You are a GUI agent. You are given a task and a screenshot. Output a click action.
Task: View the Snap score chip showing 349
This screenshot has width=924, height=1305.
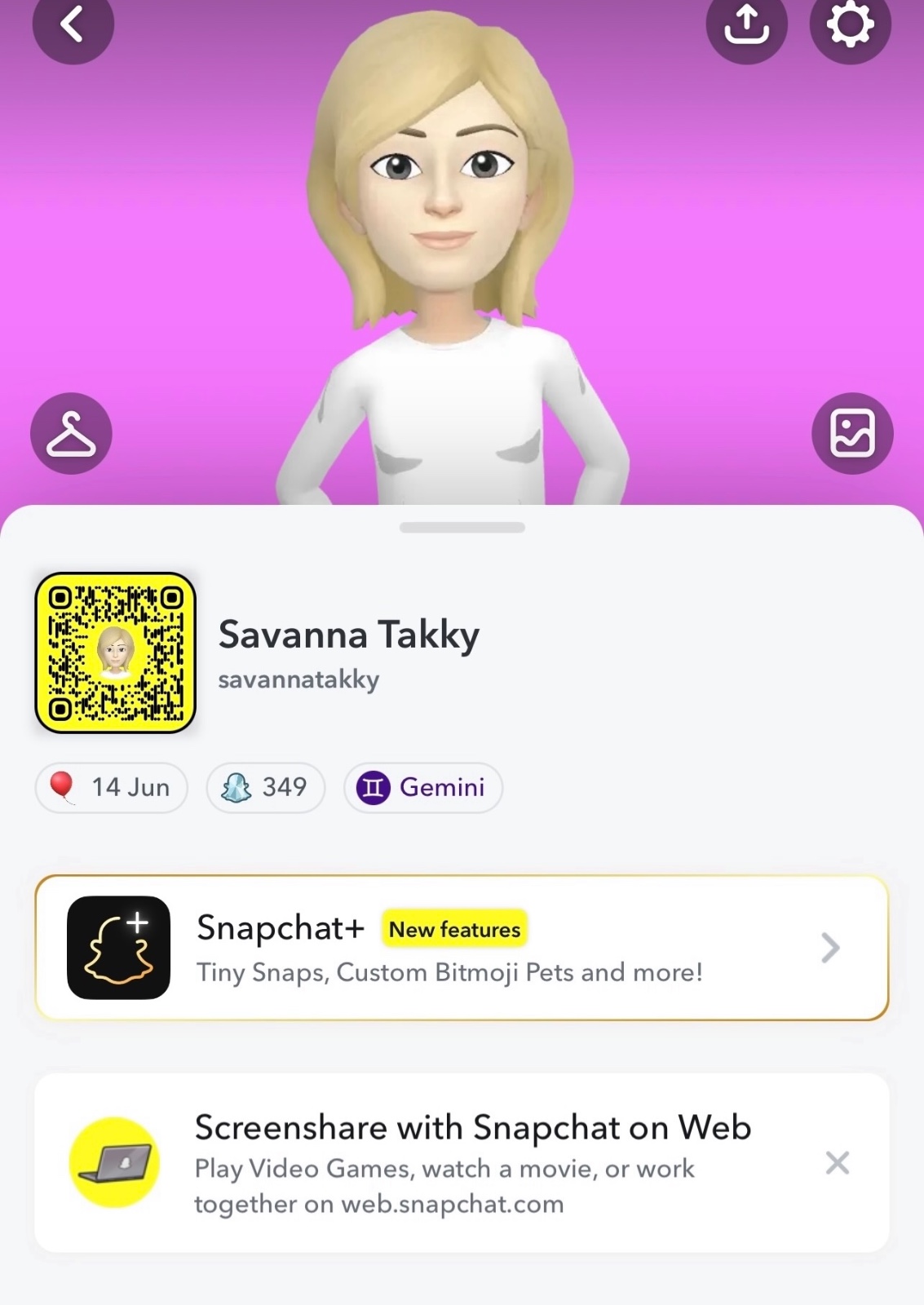click(x=265, y=787)
